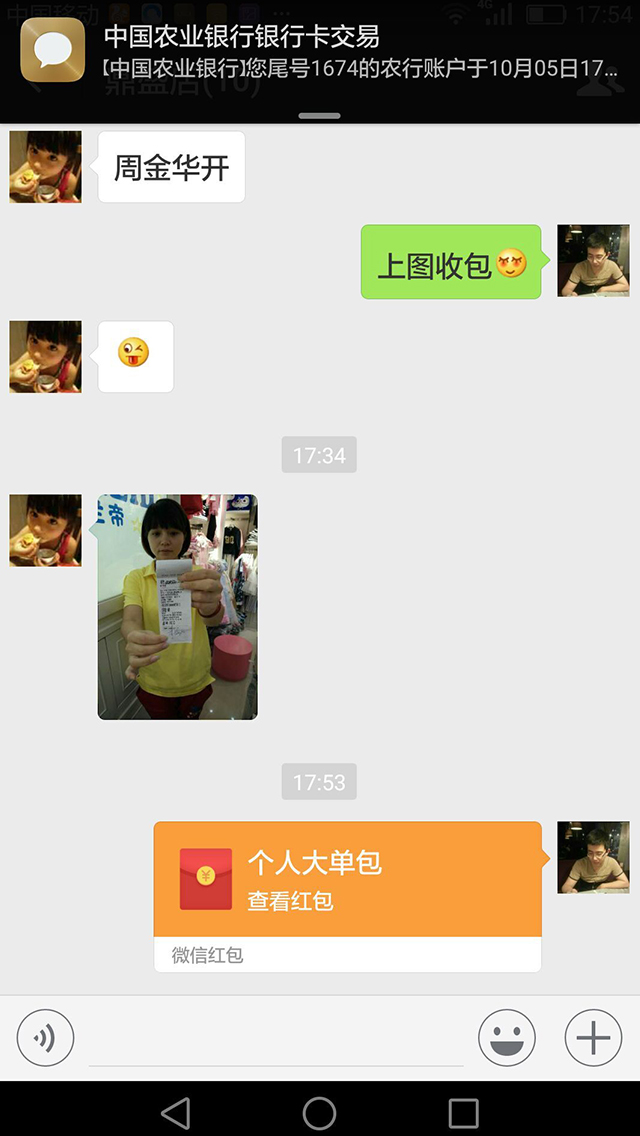This screenshot has width=640, height=1136.
Task: View the receipt photo sent at 17:34
Action: pyautogui.click(x=177, y=607)
